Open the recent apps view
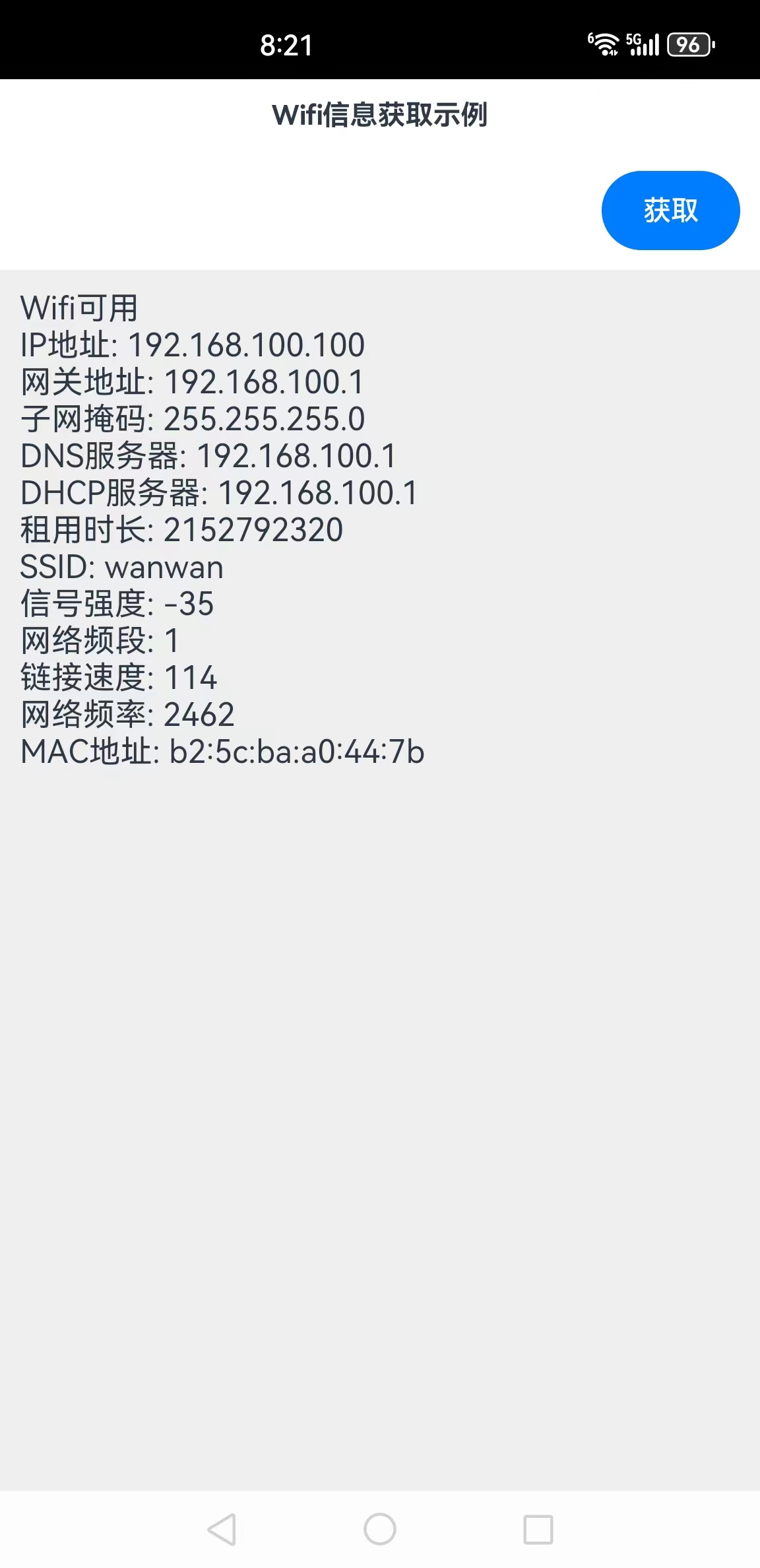 tap(538, 1529)
